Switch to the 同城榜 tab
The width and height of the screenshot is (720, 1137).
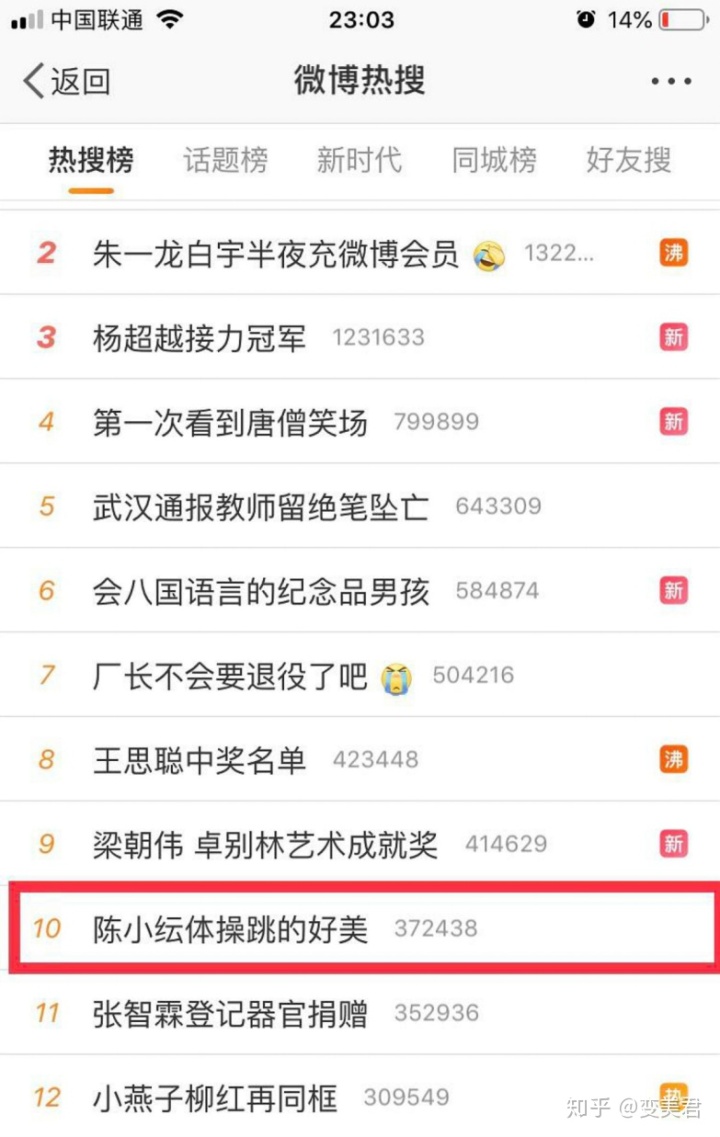click(x=494, y=160)
